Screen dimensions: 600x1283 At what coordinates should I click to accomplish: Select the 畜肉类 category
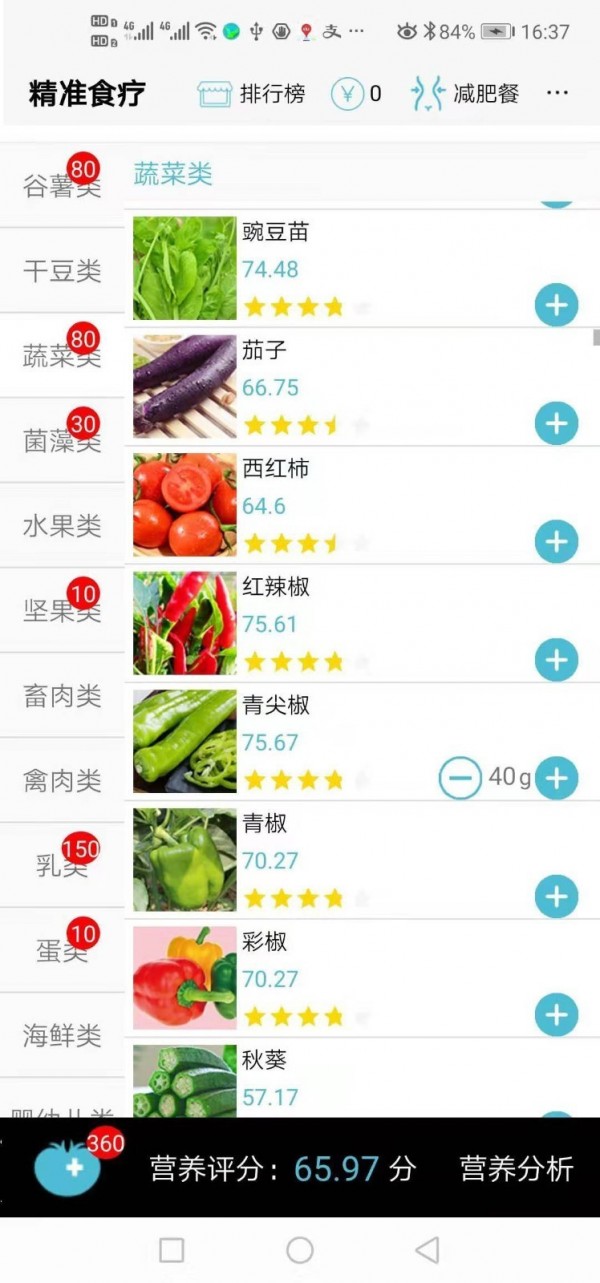coord(62,695)
